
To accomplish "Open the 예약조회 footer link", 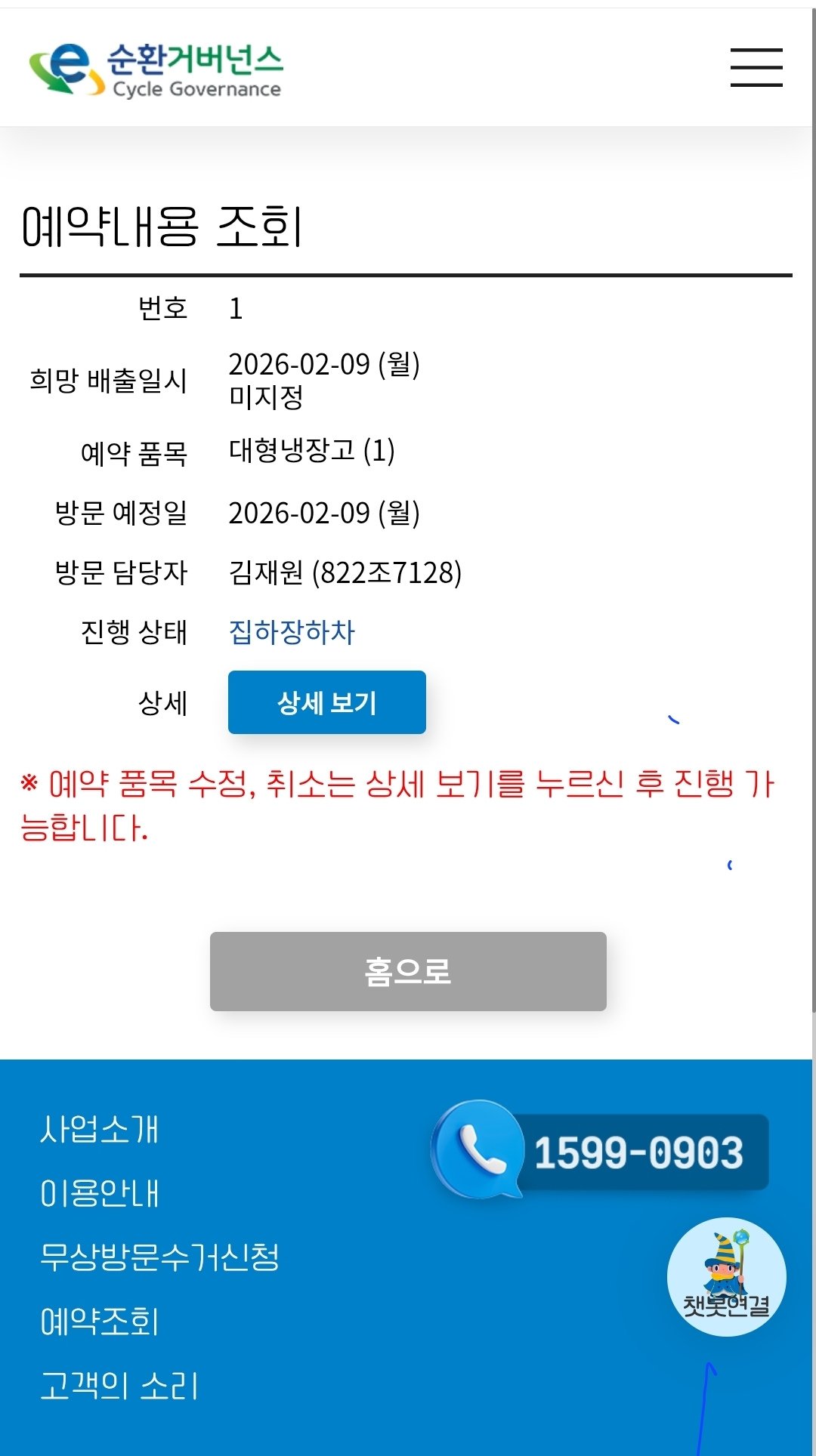I will coord(99,1322).
